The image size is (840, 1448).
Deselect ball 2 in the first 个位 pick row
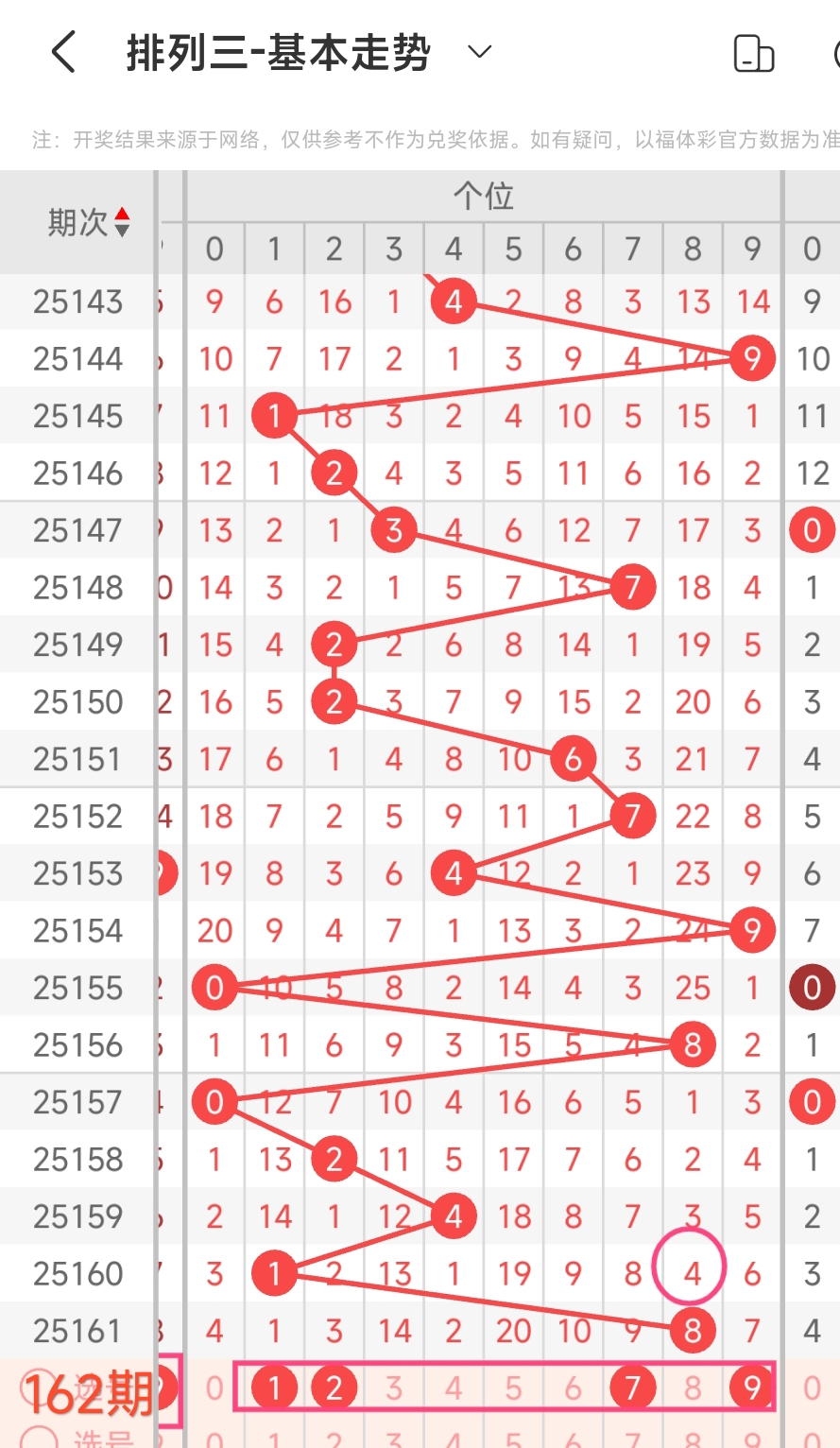pyautogui.click(x=334, y=1388)
